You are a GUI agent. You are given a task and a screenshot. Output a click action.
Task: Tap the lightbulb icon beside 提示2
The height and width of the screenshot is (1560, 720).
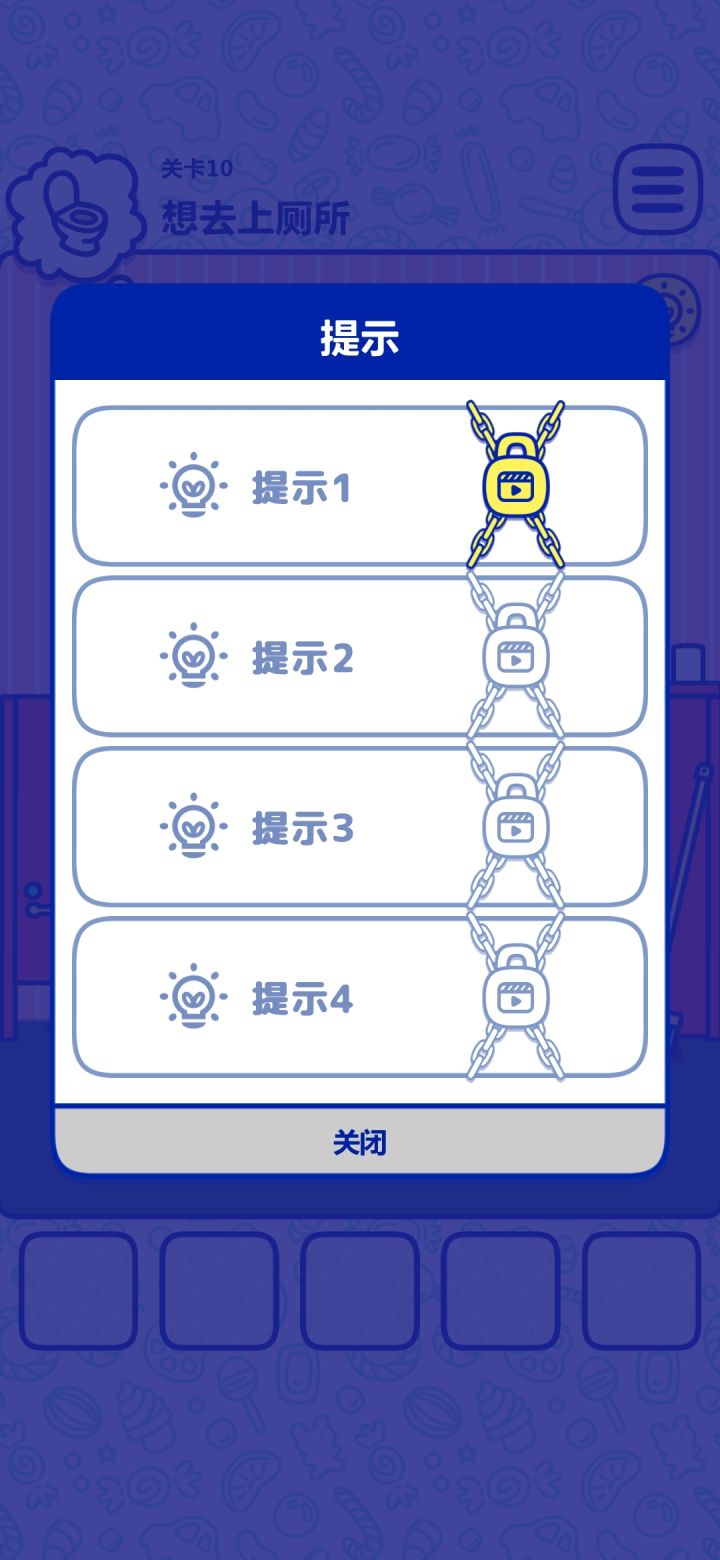[x=196, y=657]
